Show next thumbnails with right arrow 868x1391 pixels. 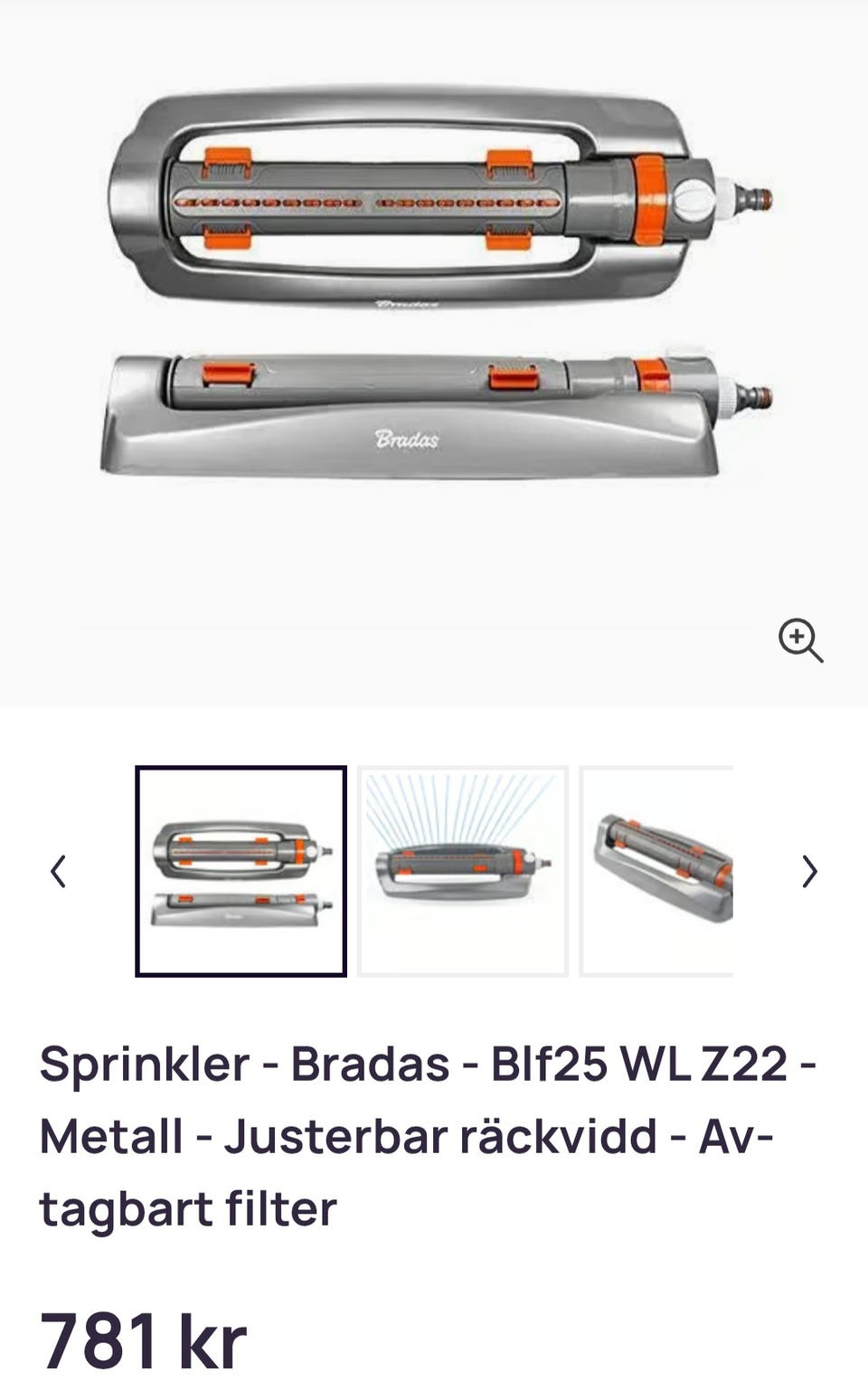[x=809, y=872]
